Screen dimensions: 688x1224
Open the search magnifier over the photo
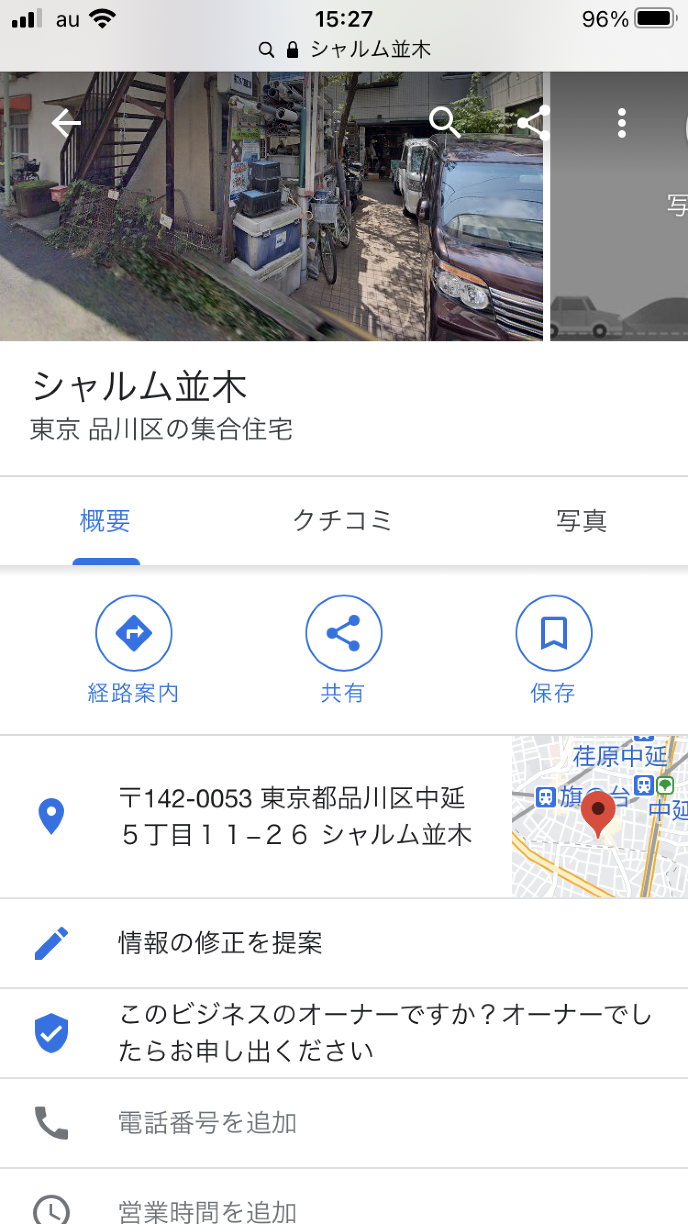[x=444, y=122]
